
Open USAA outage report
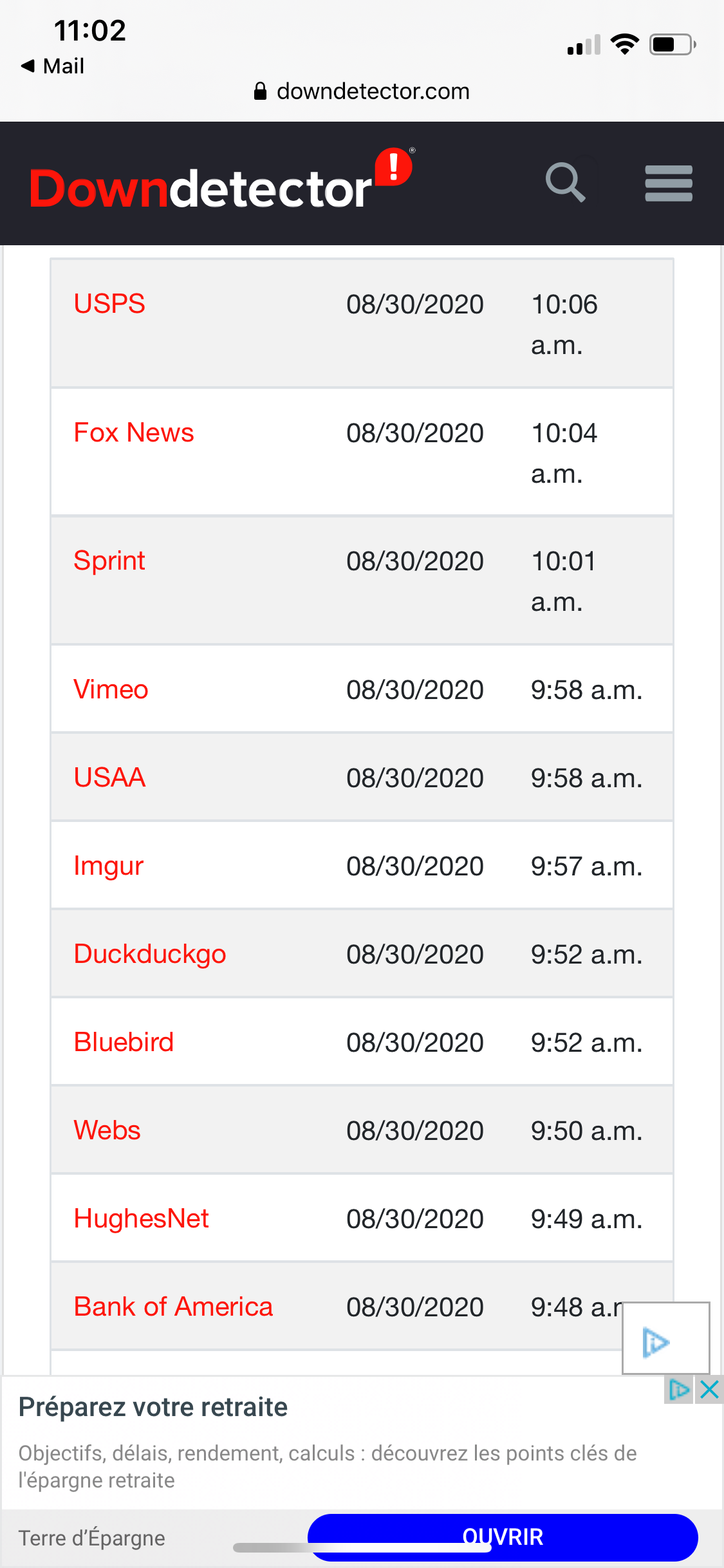coord(109,778)
